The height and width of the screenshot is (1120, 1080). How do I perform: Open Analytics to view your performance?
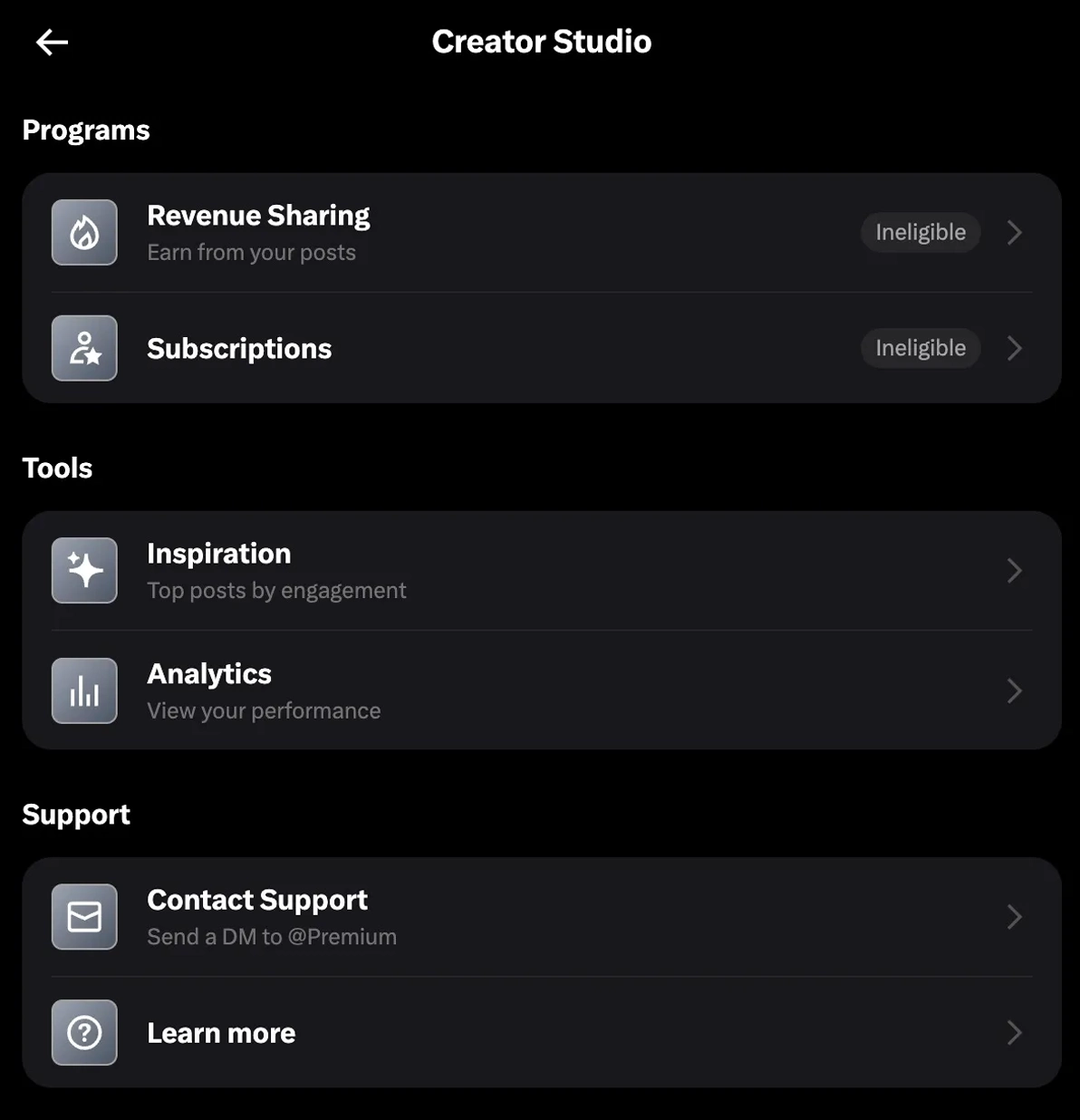(541, 691)
